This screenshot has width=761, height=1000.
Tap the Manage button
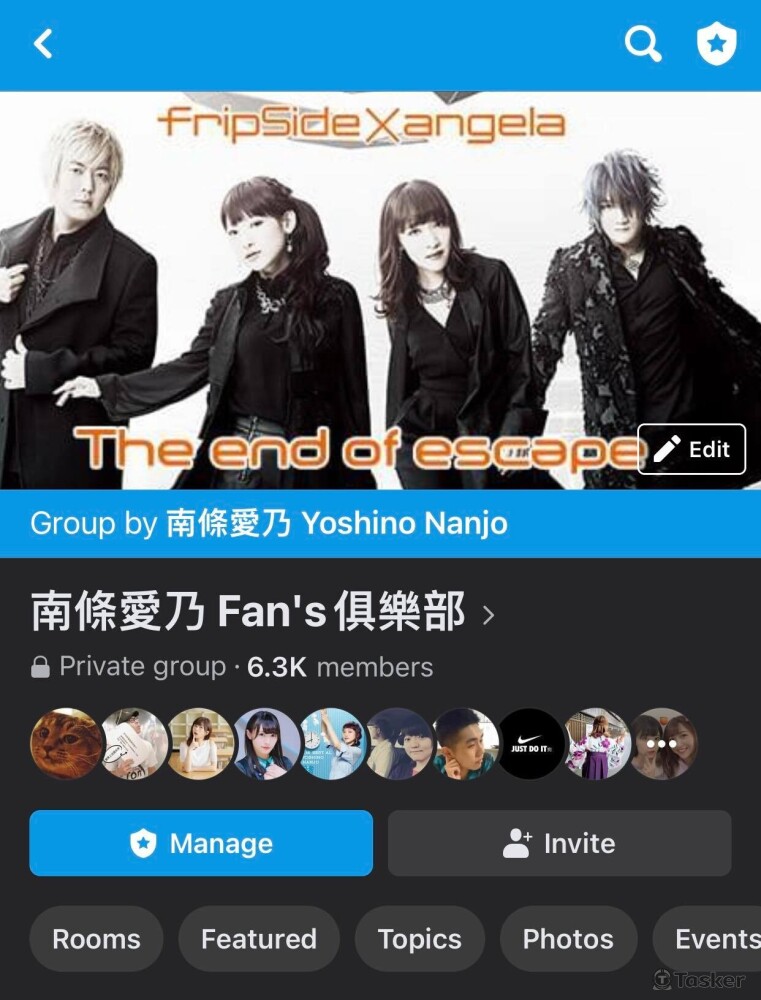pyautogui.click(x=201, y=843)
